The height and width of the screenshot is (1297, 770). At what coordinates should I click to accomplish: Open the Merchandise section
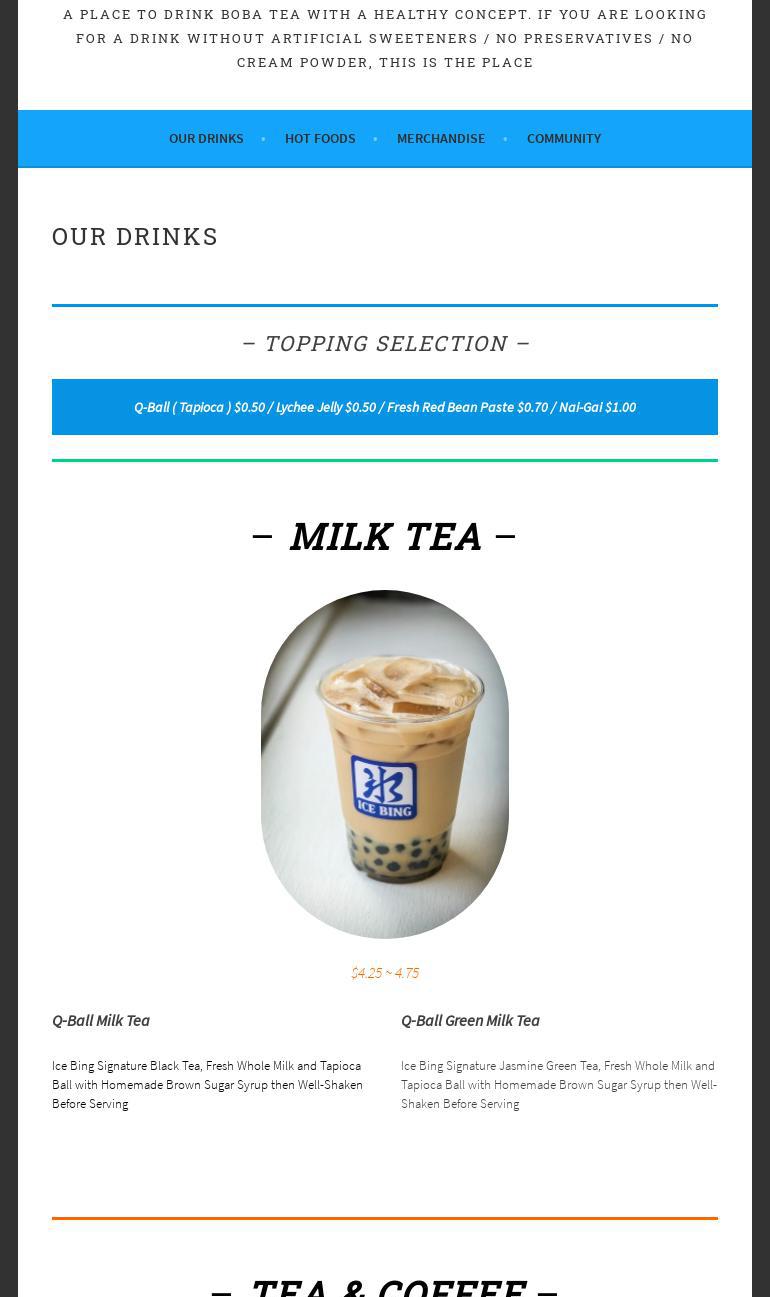pyautogui.click(x=441, y=139)
